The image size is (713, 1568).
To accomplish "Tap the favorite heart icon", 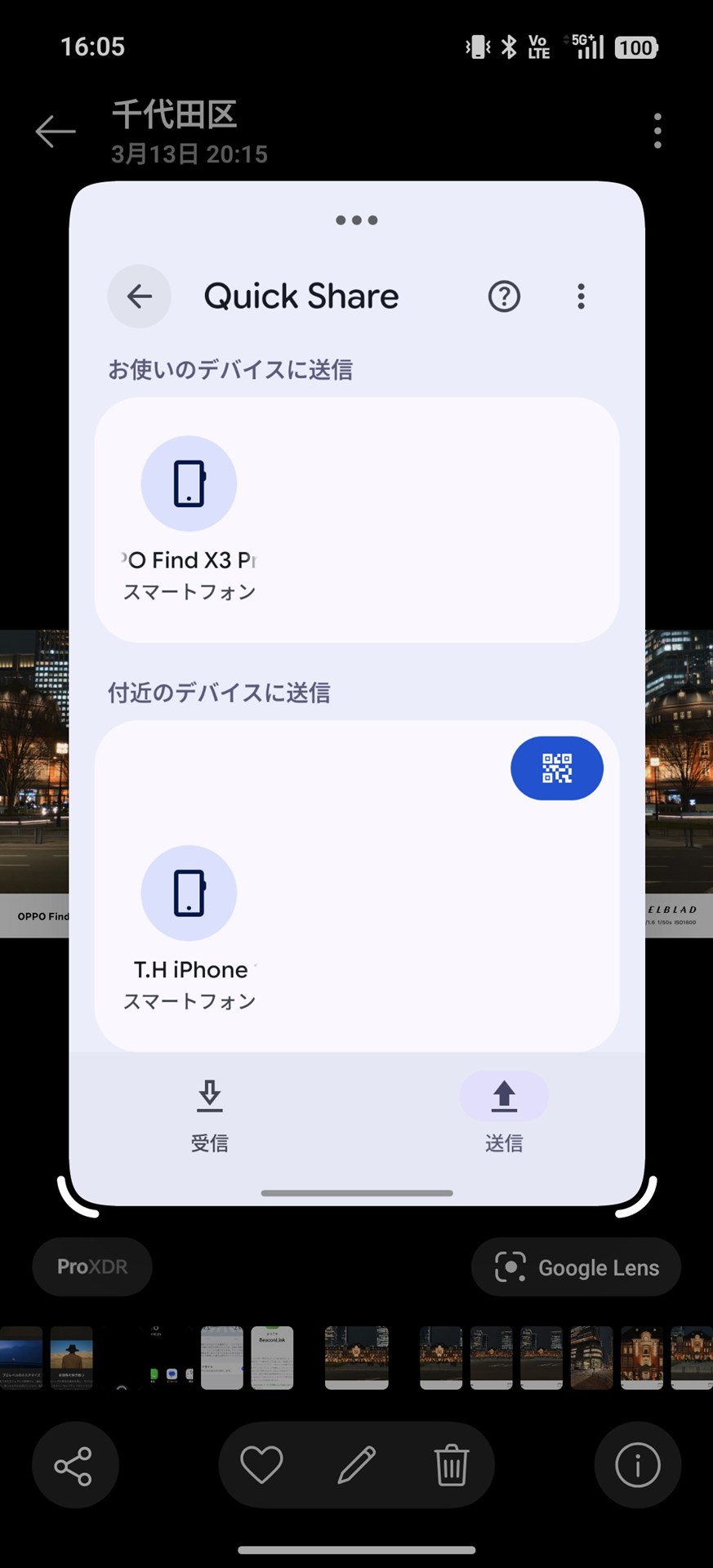I will (261, 1464).
